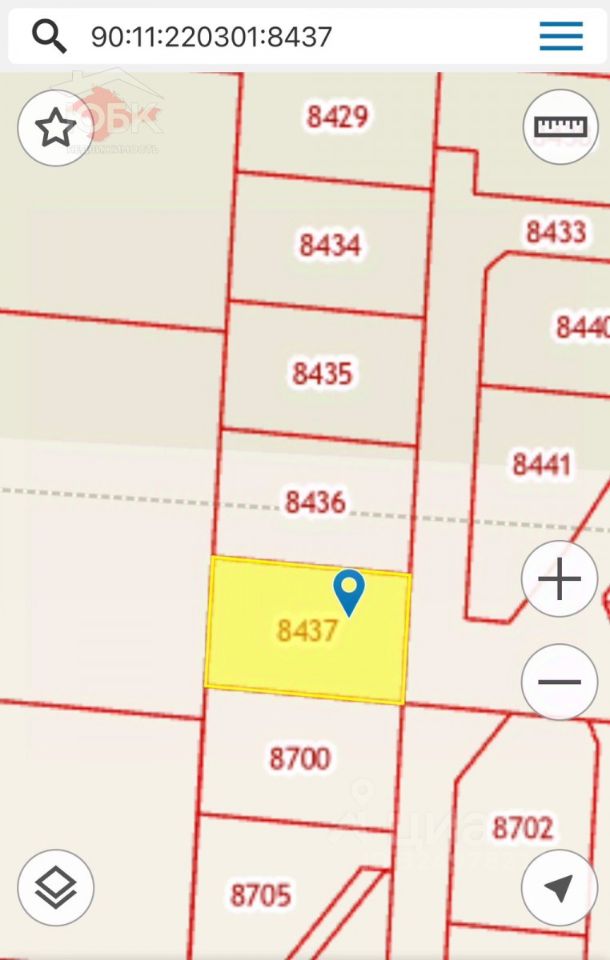Tap the search field with cadastral number
This screenshot has height=960, width=610.
[x=290, y=37]
